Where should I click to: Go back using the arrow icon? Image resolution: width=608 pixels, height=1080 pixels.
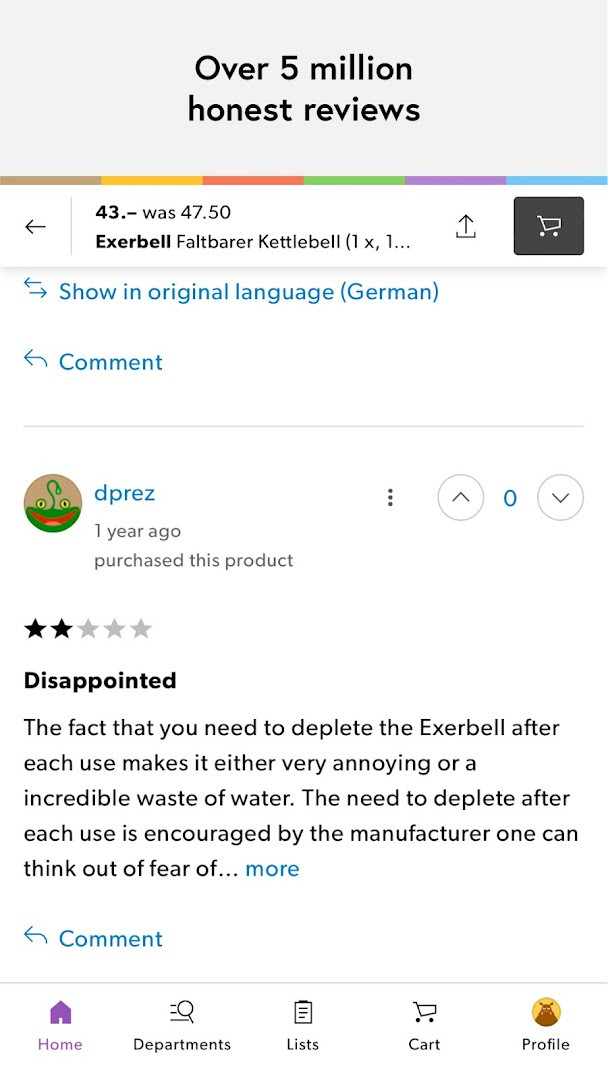(35, 227)
